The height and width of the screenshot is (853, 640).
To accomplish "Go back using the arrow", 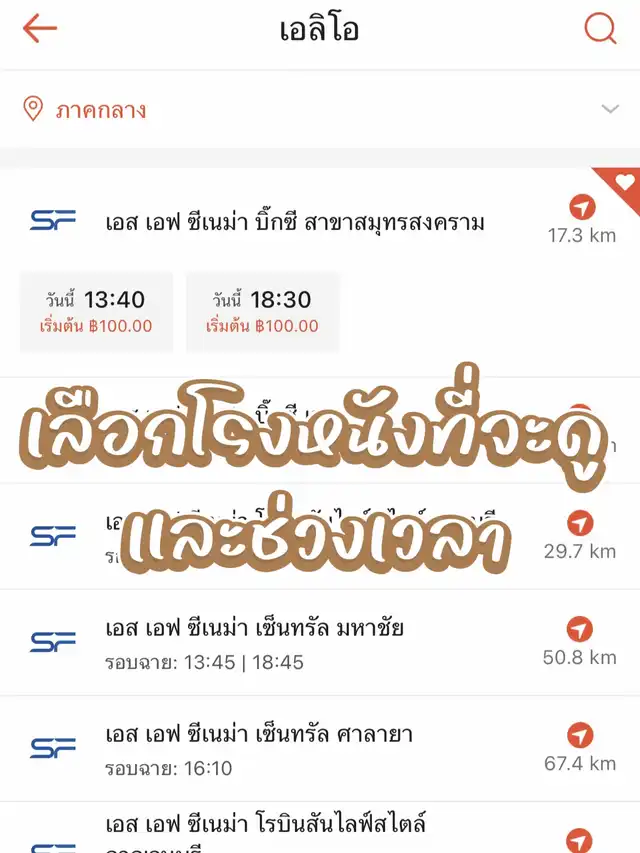I will (40, 29).
